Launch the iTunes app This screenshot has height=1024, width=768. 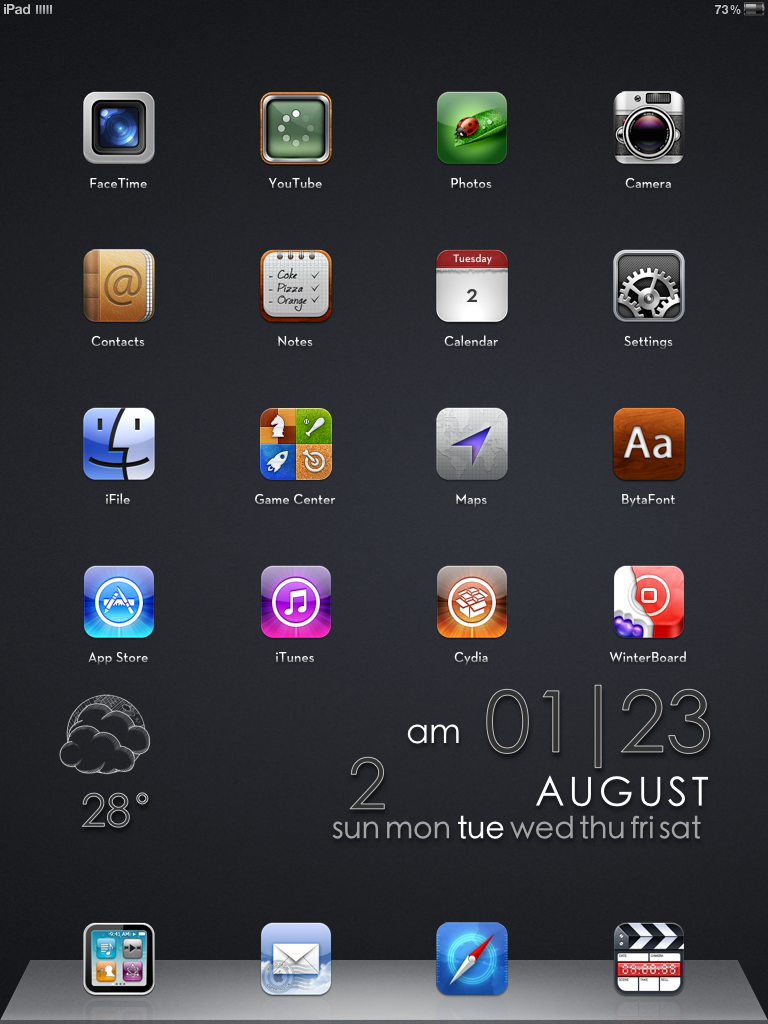[295, 602]
